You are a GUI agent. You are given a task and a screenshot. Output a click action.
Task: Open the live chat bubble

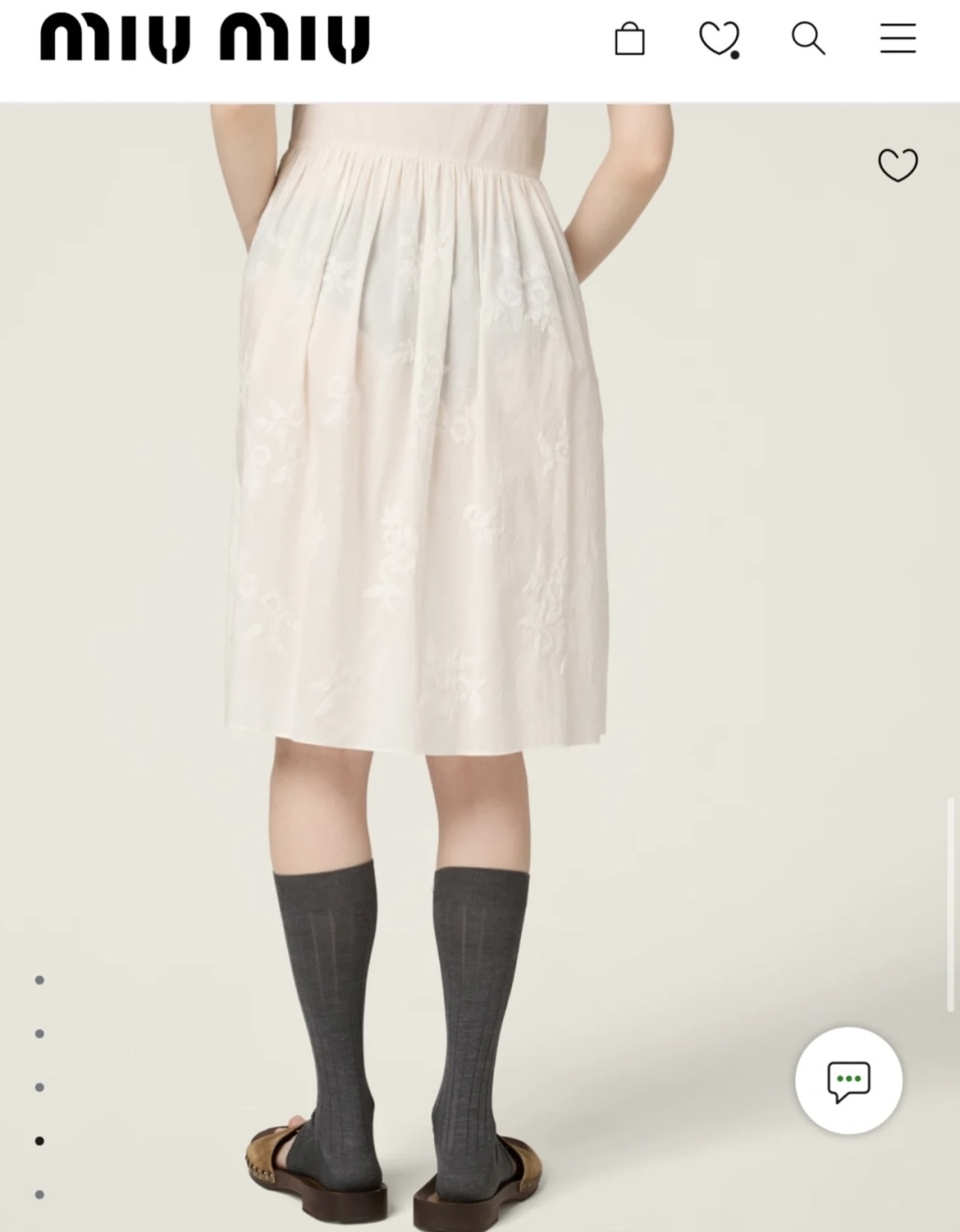pos(849,1080)
